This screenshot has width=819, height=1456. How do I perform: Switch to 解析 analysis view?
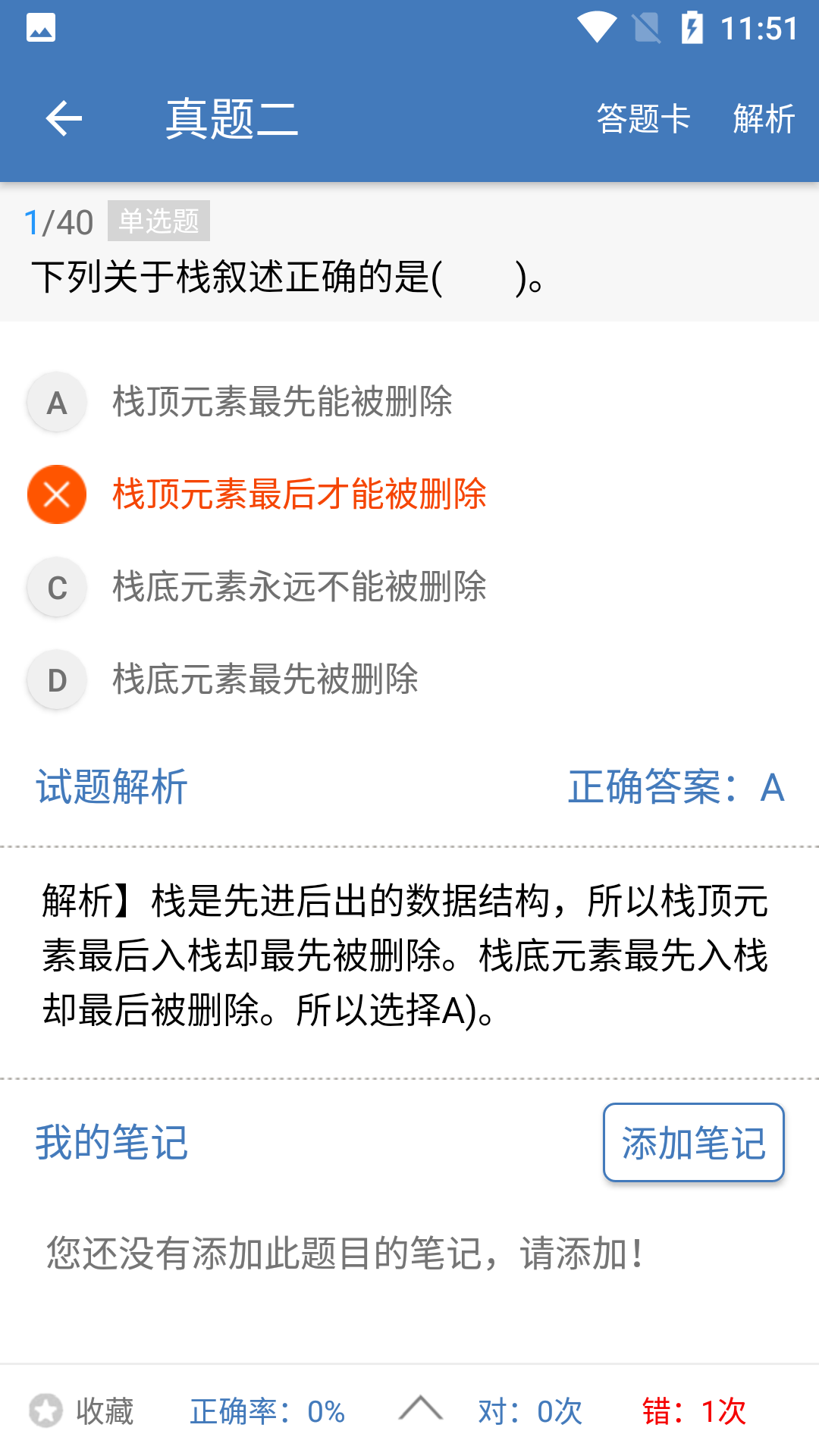point(764,119)
